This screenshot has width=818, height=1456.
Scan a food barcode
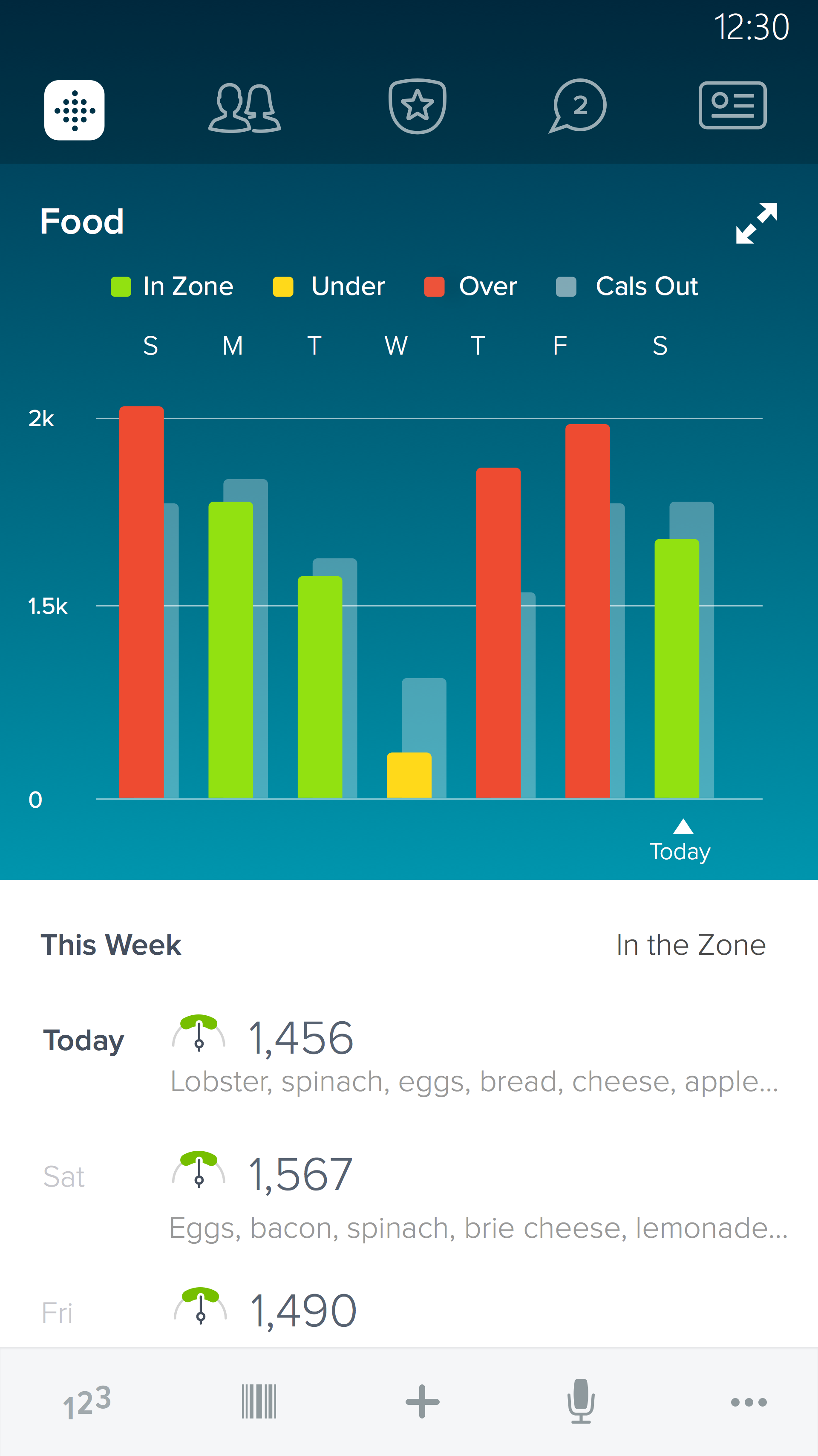[x=259, y=1402]
